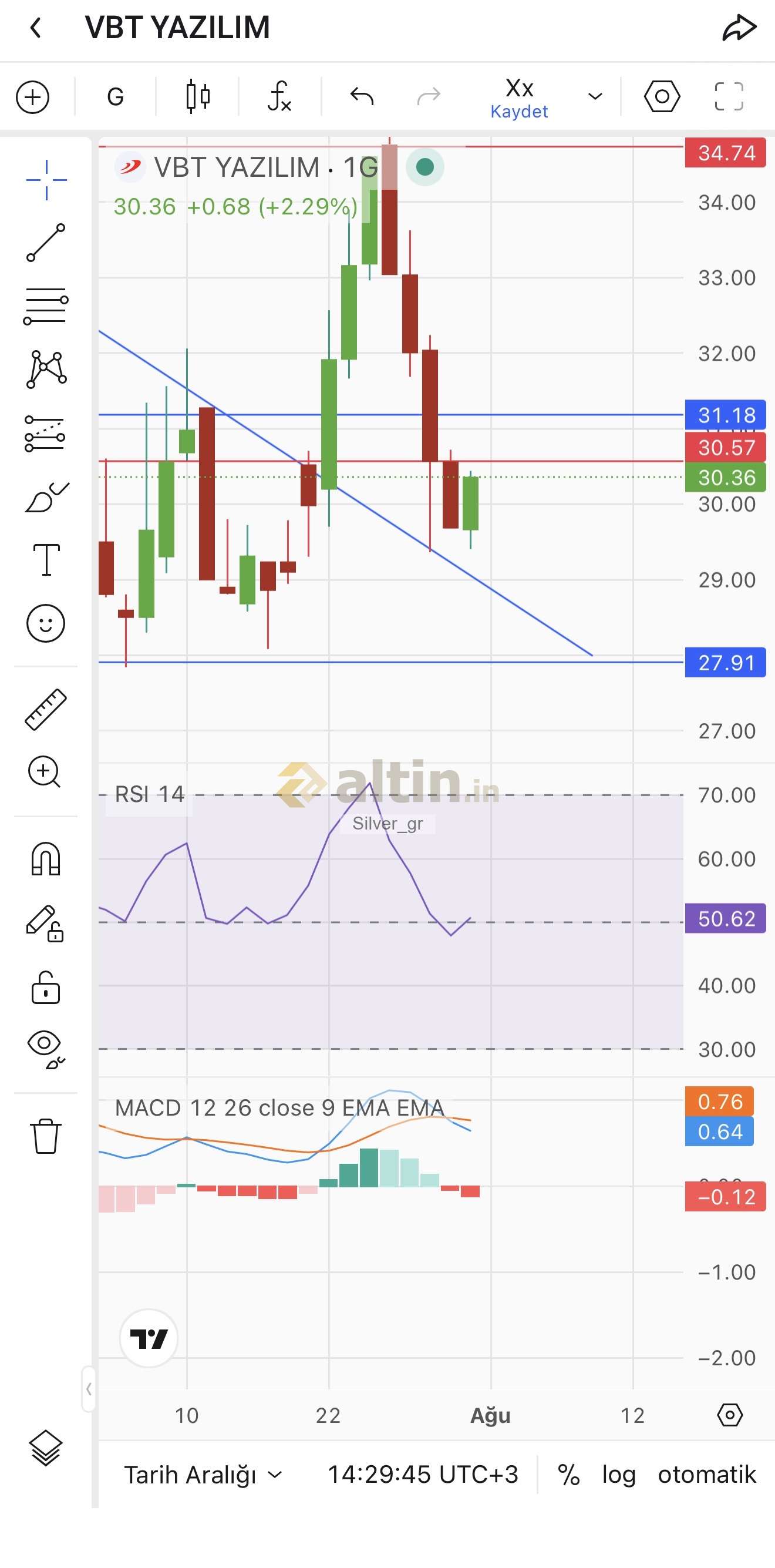The image size is (775, 1568).
Task: Save layout via Xx Kaydet
Action: 519,98
